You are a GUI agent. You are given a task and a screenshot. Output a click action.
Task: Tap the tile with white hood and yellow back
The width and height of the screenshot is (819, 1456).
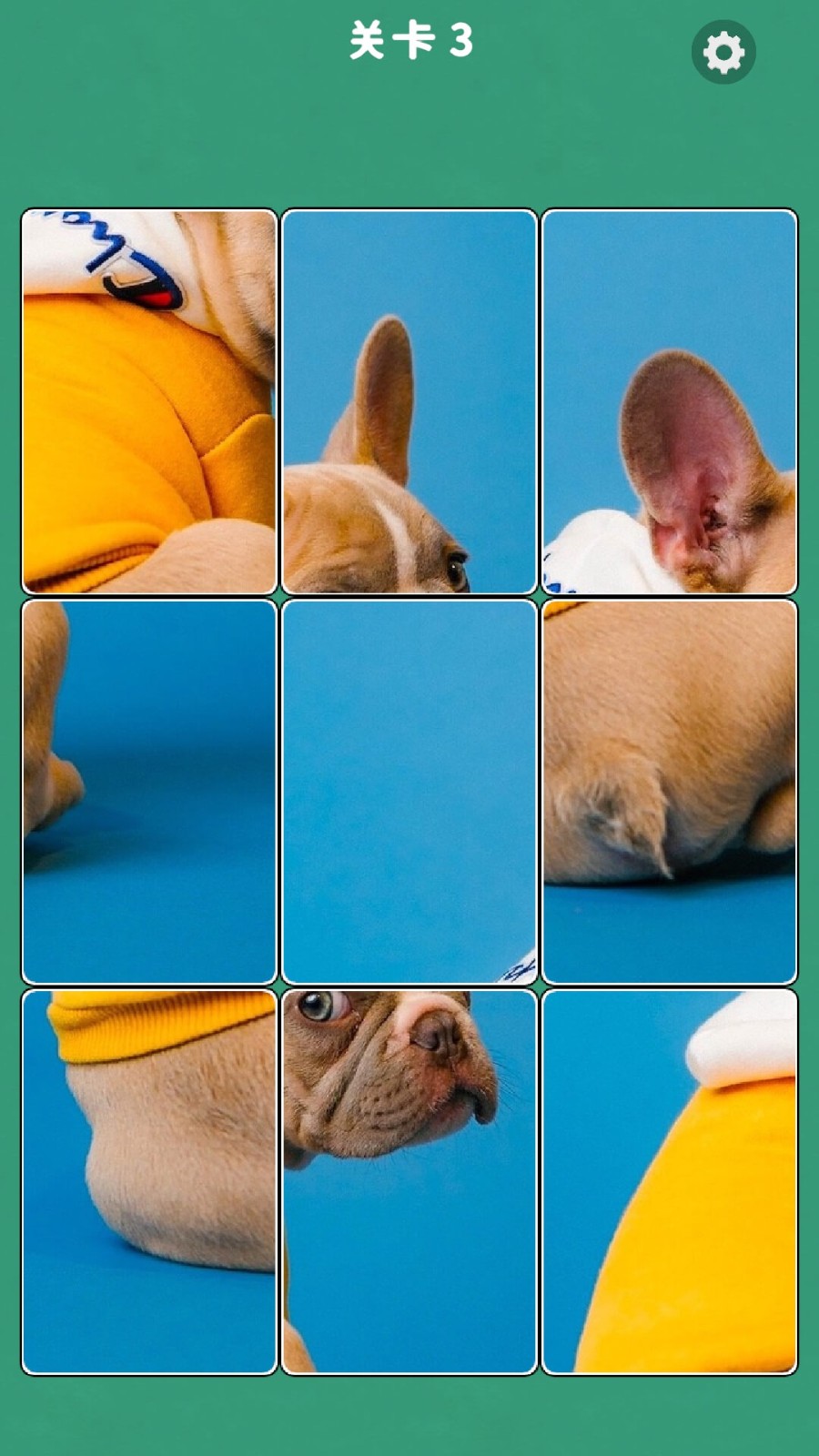[670, 1181]
